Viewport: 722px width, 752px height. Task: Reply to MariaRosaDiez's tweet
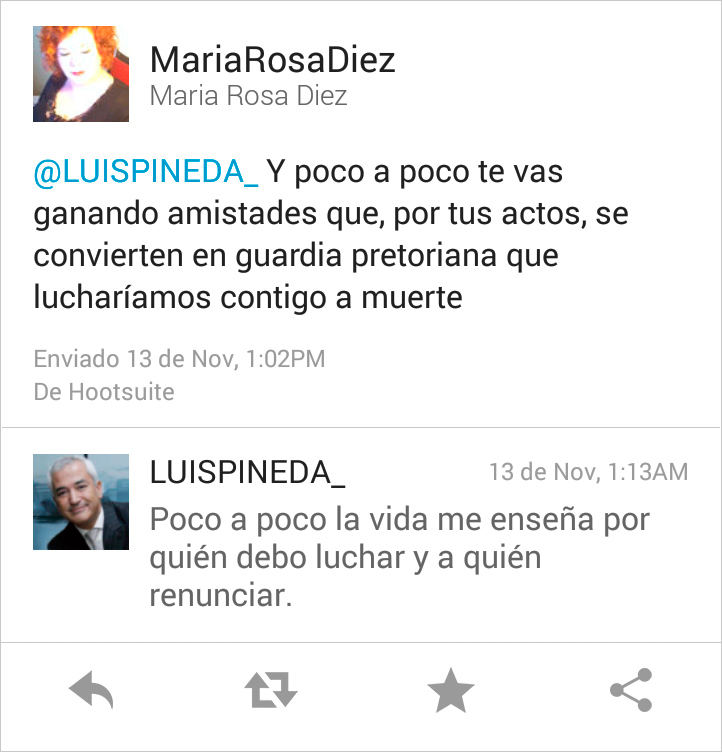click(91, 690)
